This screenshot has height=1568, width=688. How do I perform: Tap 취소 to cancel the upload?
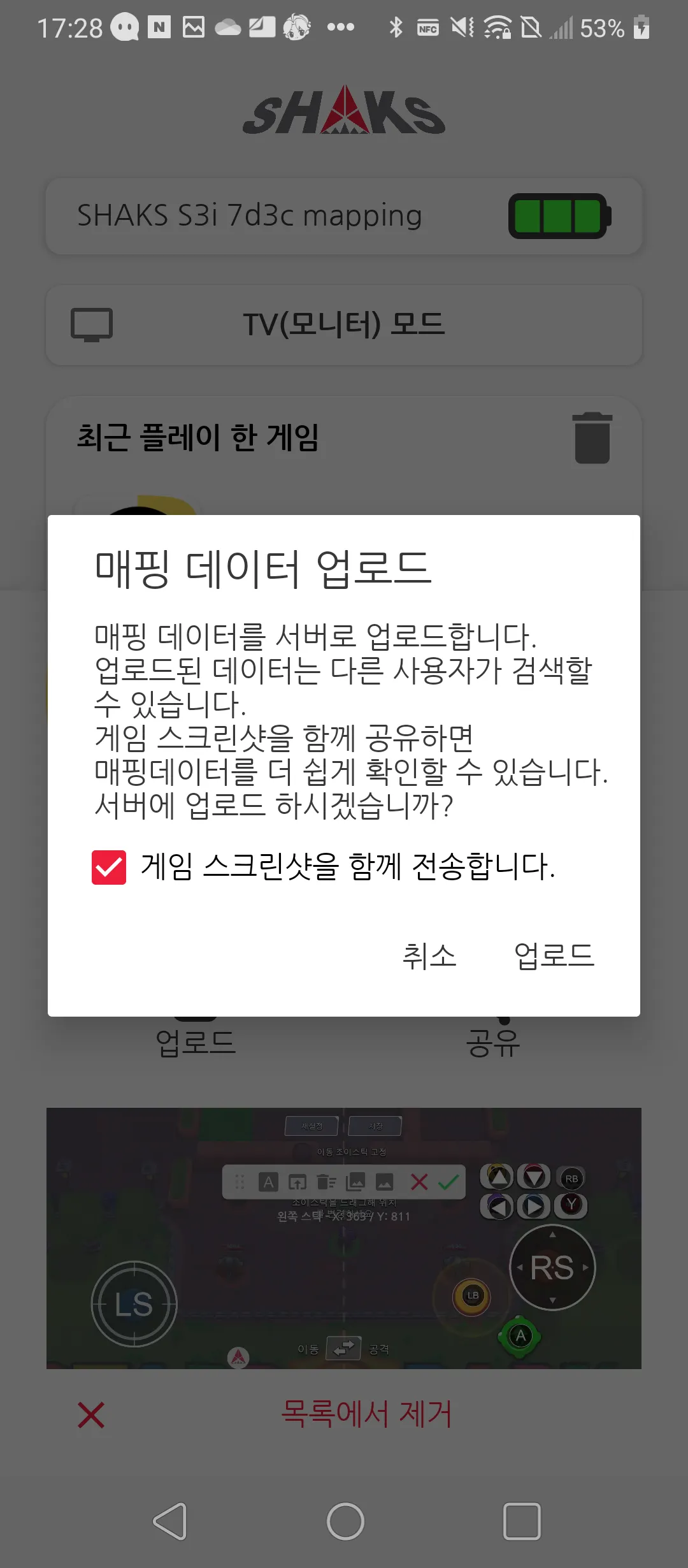click(429, 956)
